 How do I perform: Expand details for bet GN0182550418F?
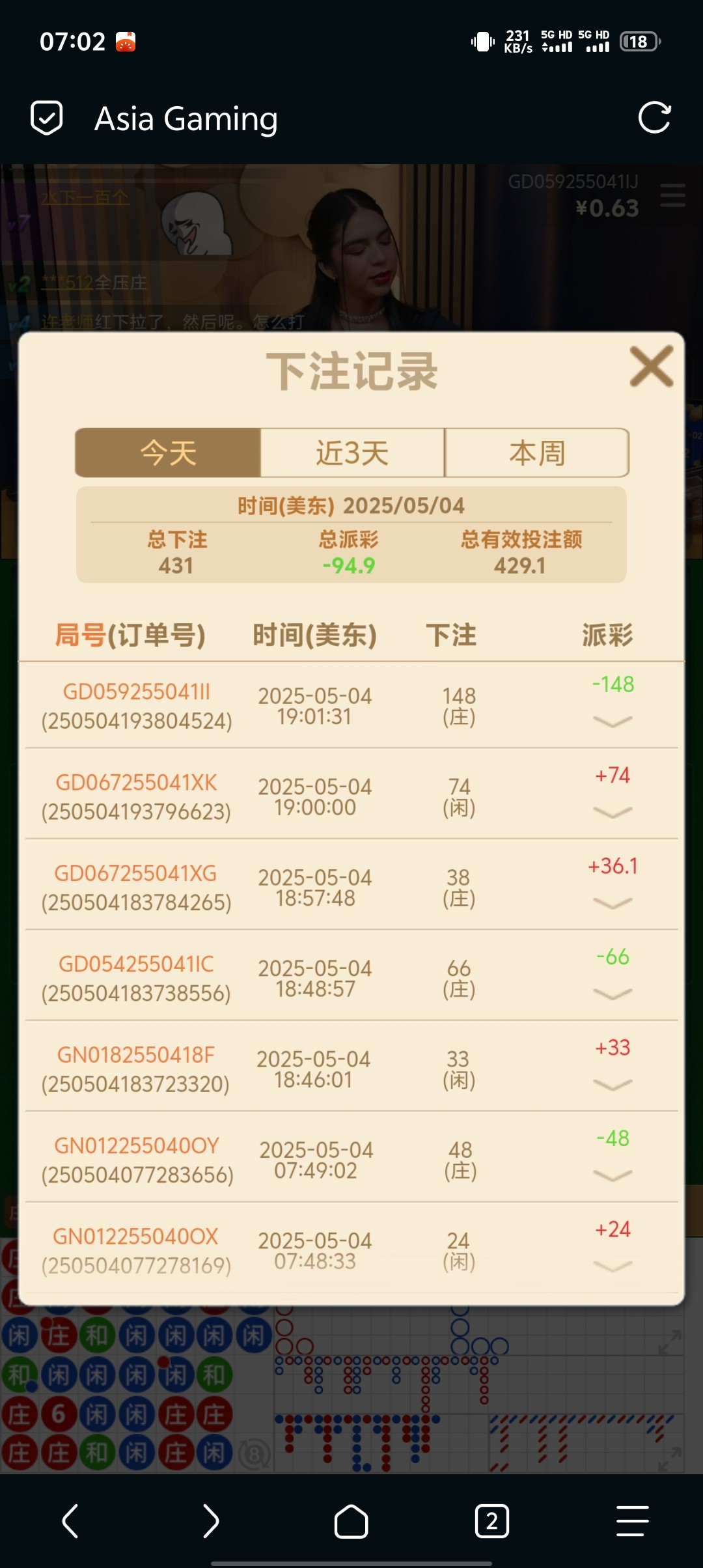(613, 1085)
